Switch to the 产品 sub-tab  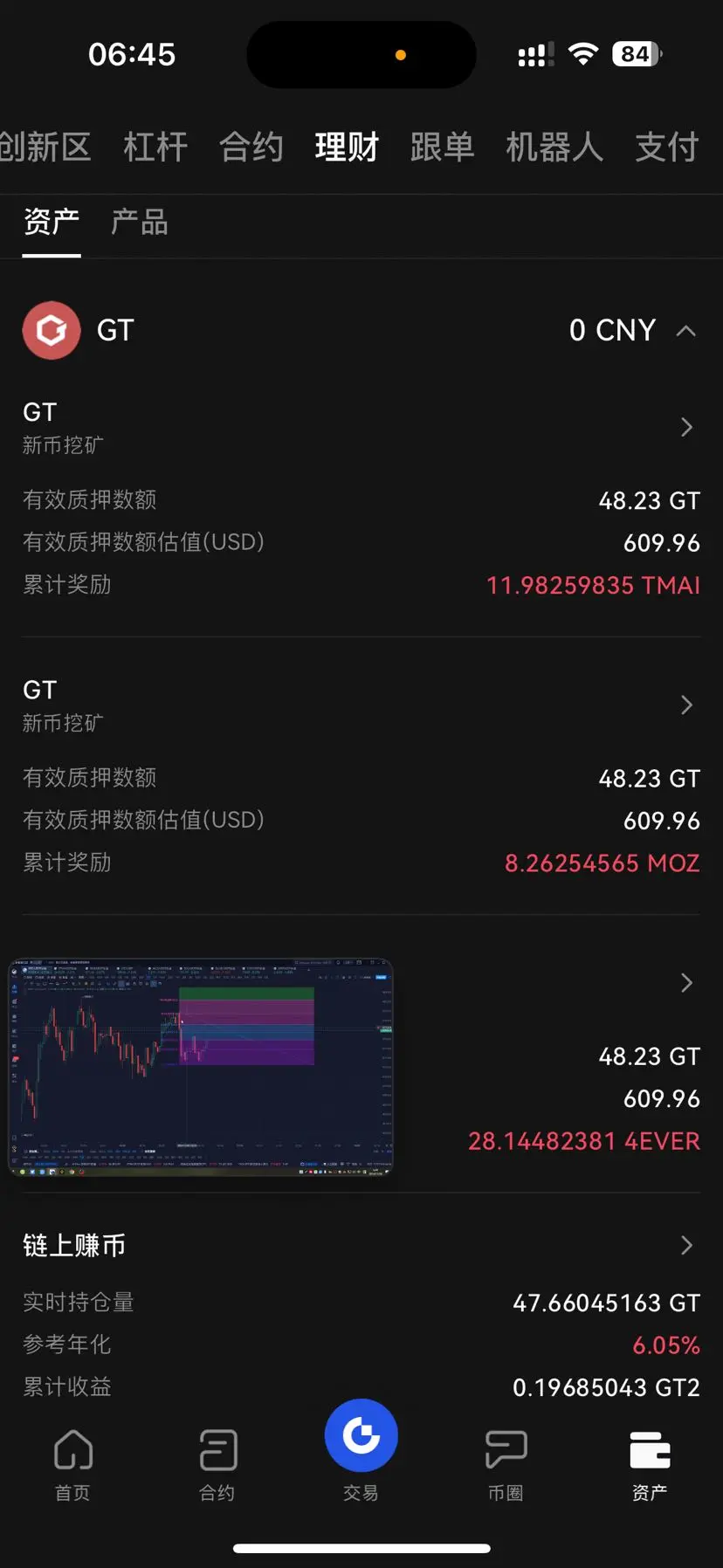140,223
